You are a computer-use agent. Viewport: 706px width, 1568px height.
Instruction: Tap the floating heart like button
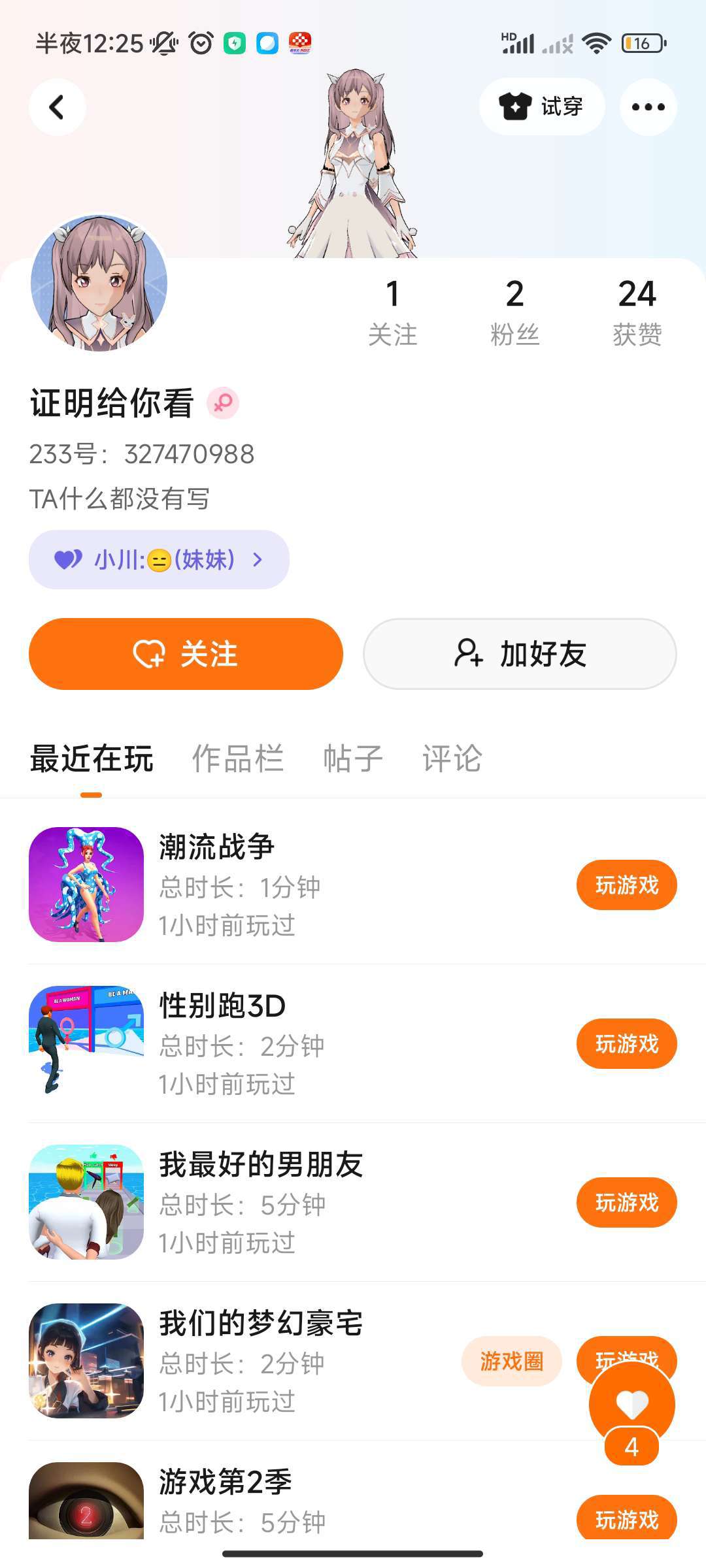point(631,1403)
